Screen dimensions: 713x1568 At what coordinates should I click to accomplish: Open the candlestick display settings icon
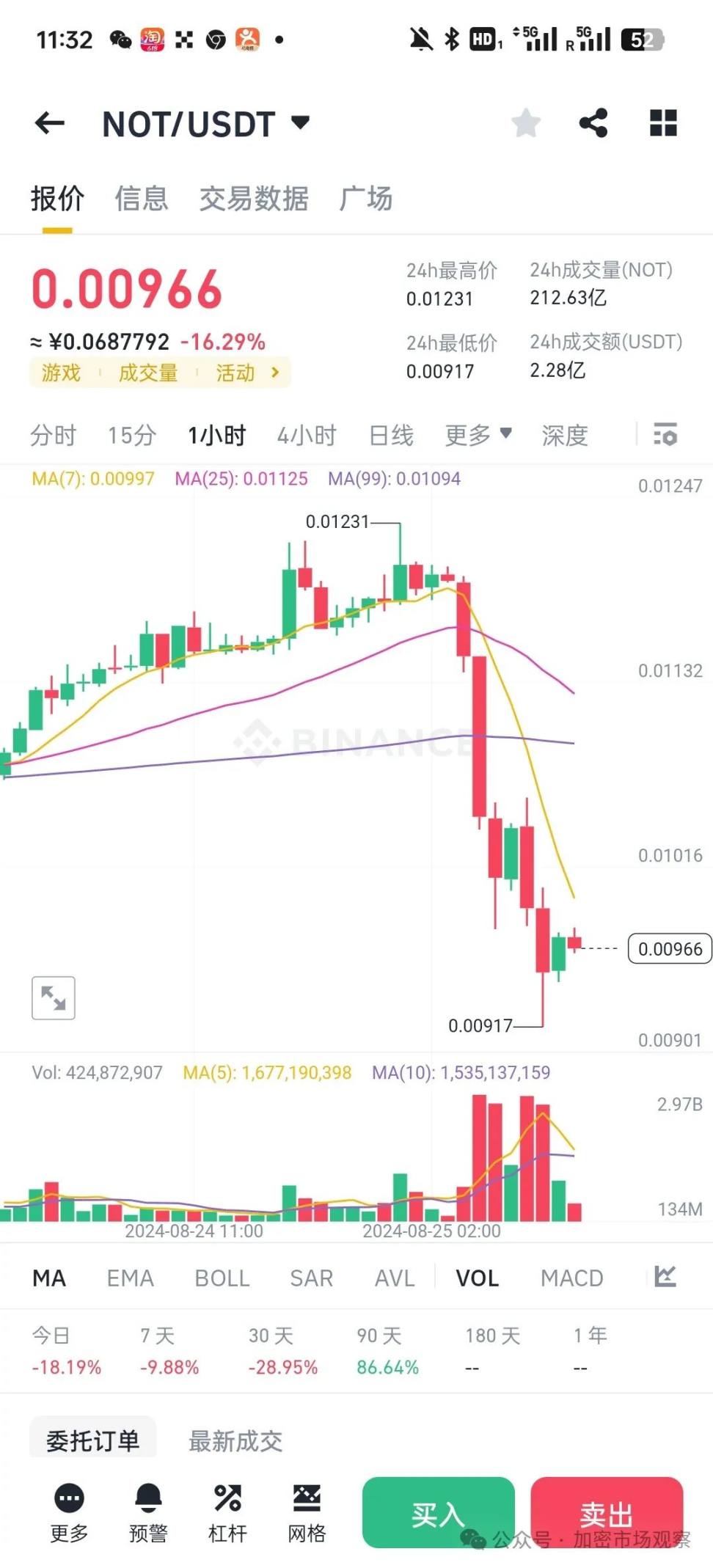point(666,435)
